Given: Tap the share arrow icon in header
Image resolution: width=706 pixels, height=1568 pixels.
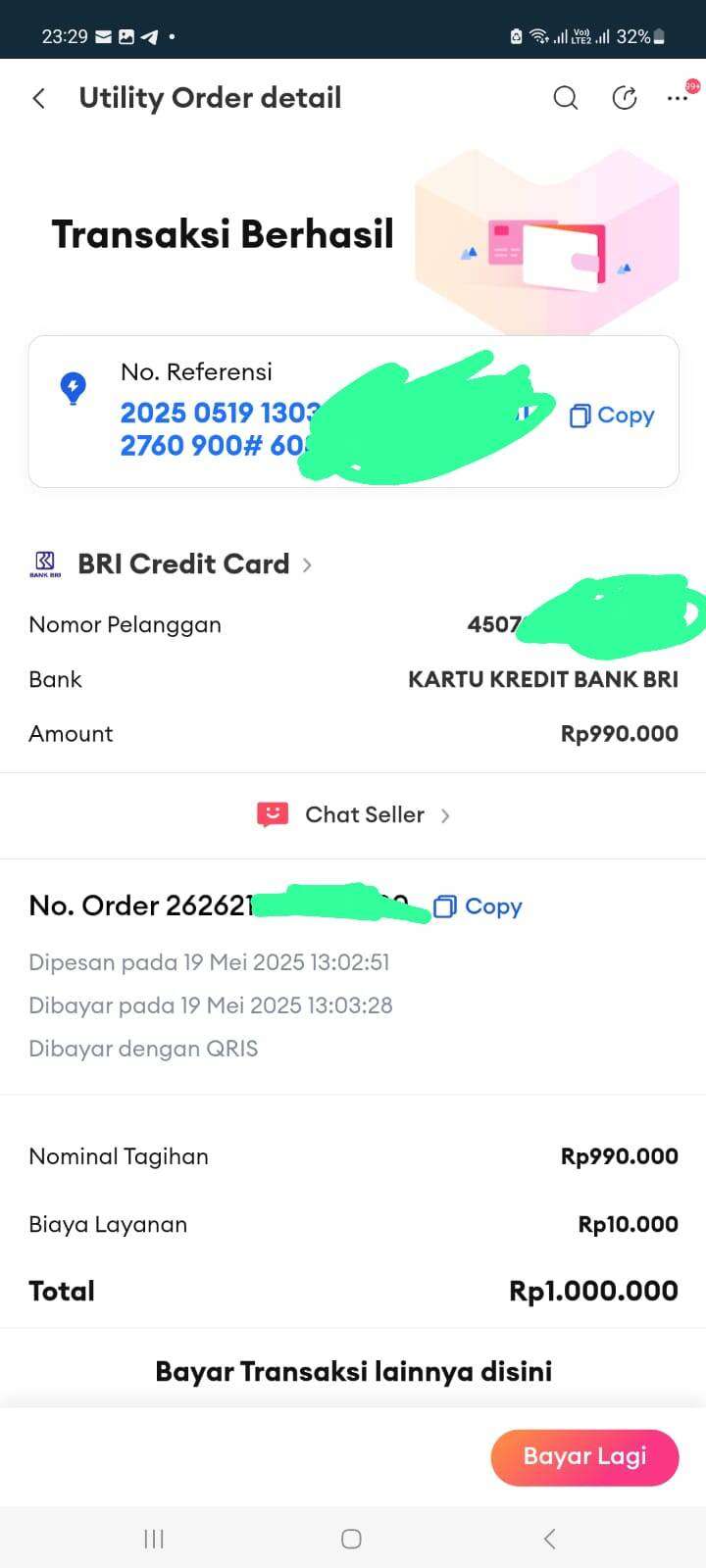Looking at the screenshot, I should [625, 98].
